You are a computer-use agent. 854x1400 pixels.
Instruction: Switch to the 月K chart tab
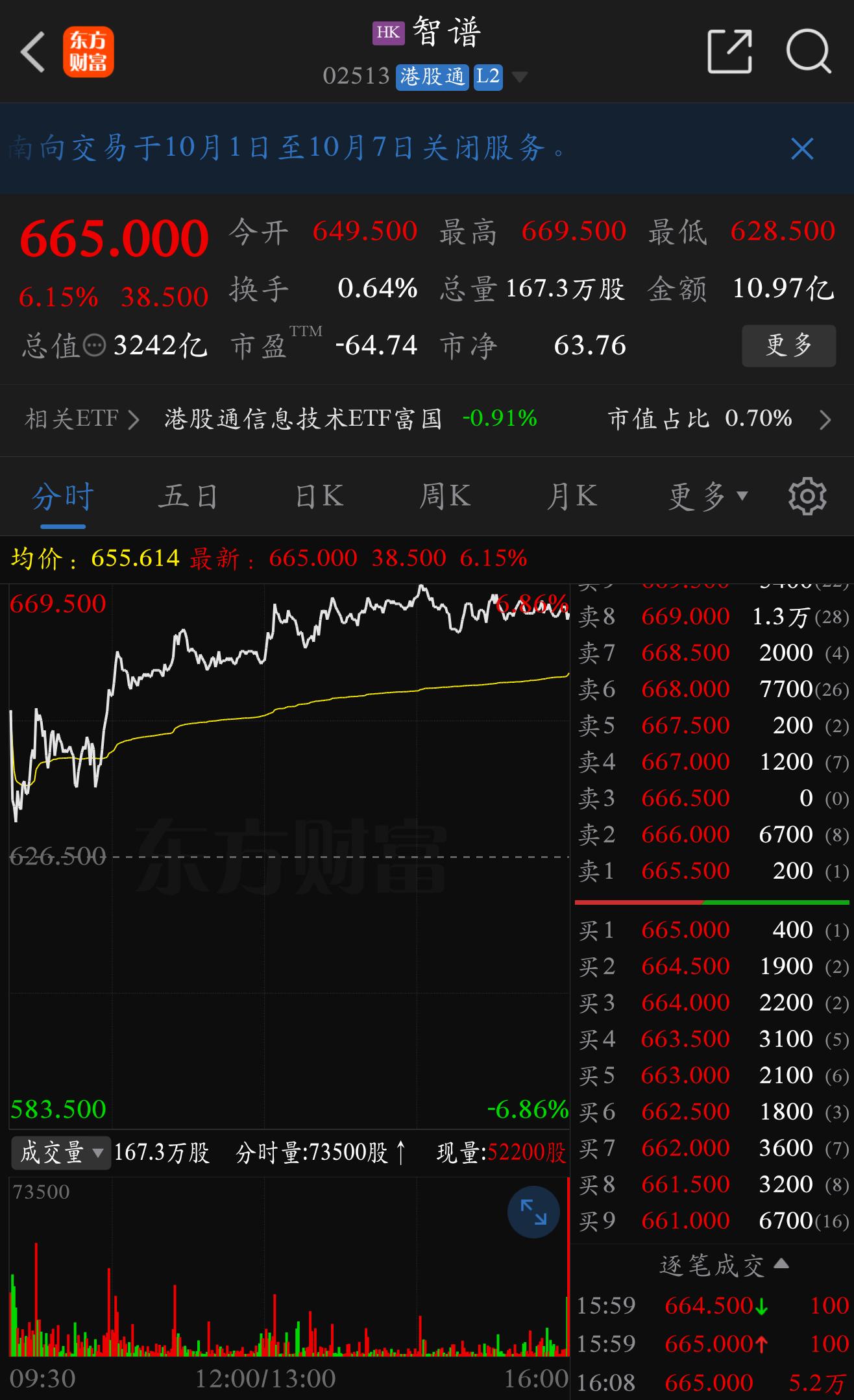572,497
